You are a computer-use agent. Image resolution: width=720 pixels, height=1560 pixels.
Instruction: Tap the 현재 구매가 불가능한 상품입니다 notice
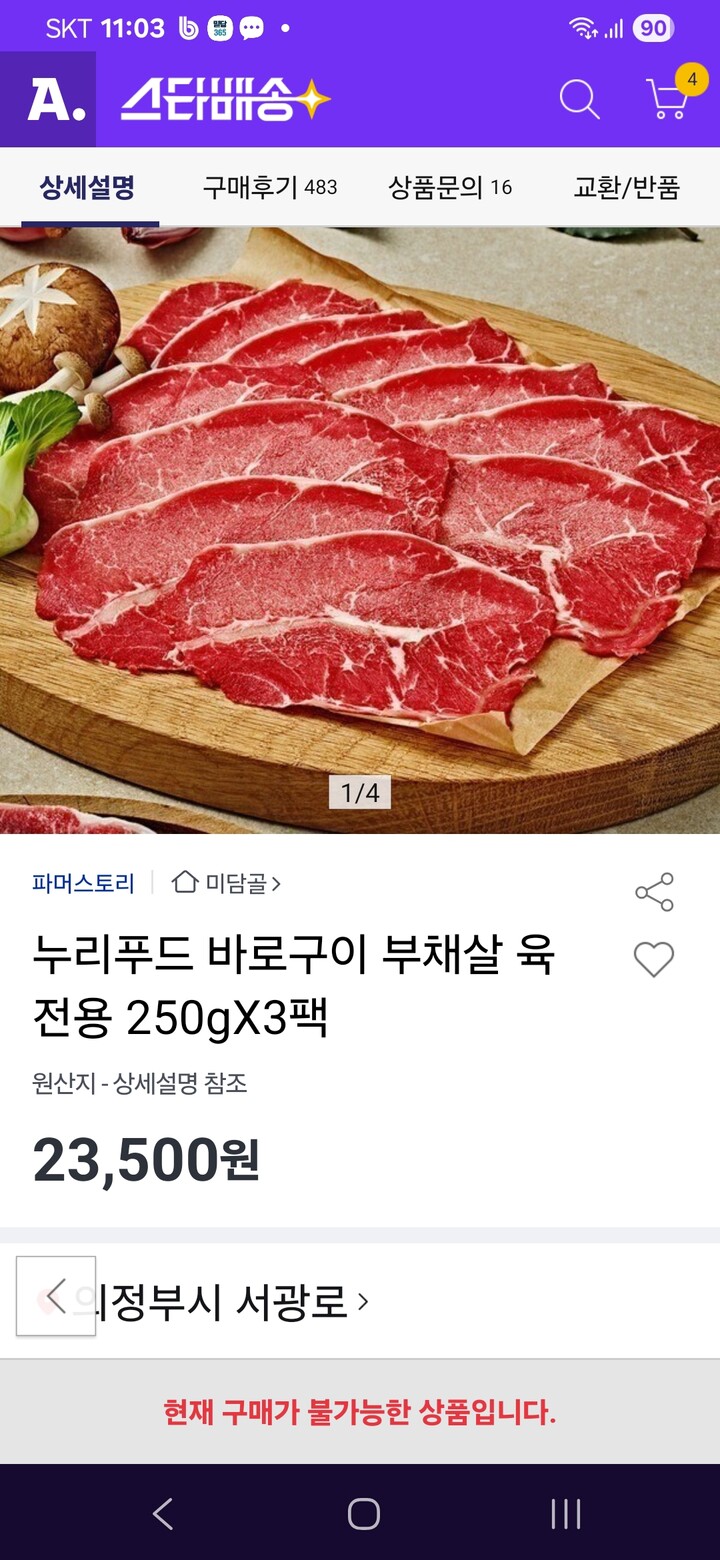point(360,1413)
